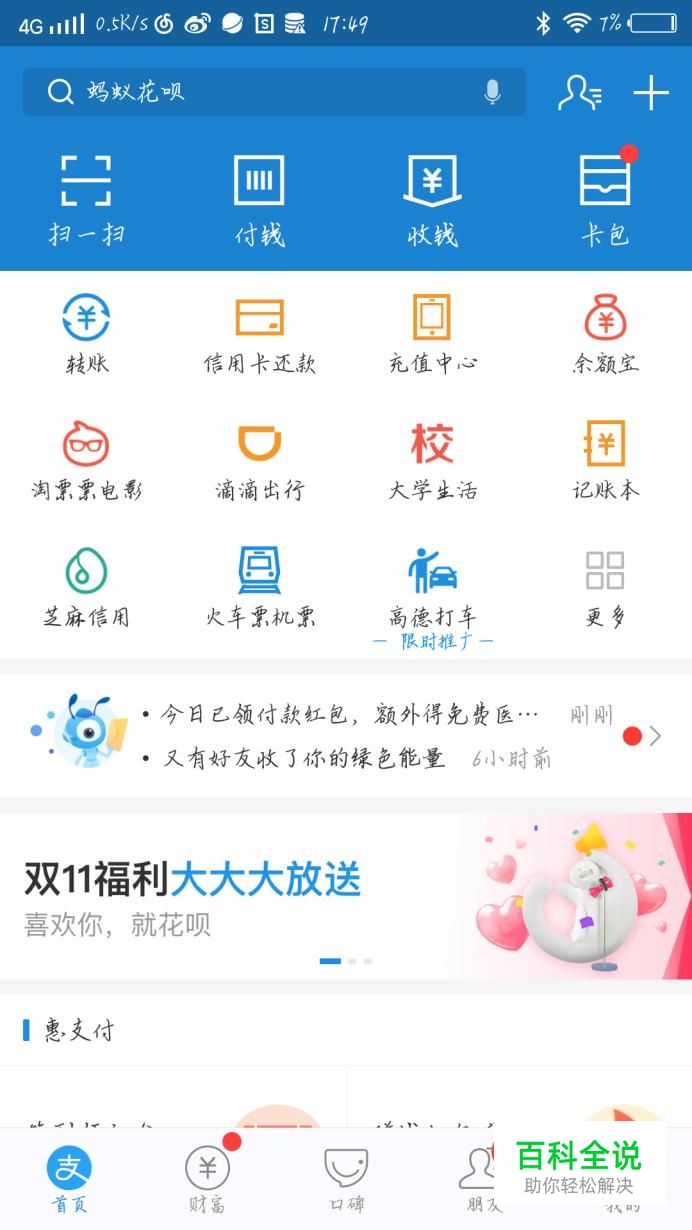The height and width of the screenshot is (1230, 692).
Task: Open 芝麻信用
Action: pyautogui.click(x=87, y=587)
